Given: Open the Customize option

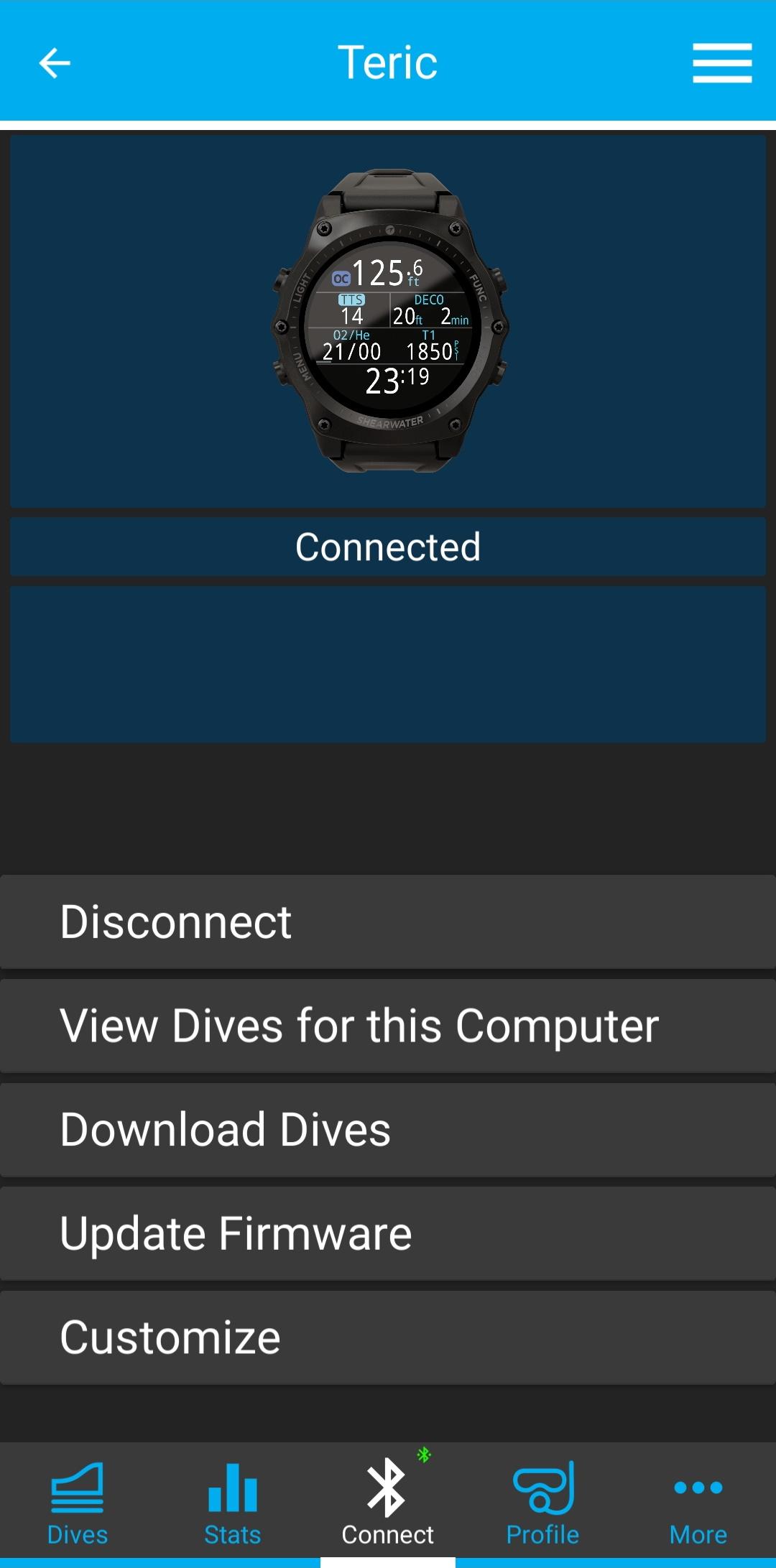Looking at the screenshot, I should tap(388, 1337).
